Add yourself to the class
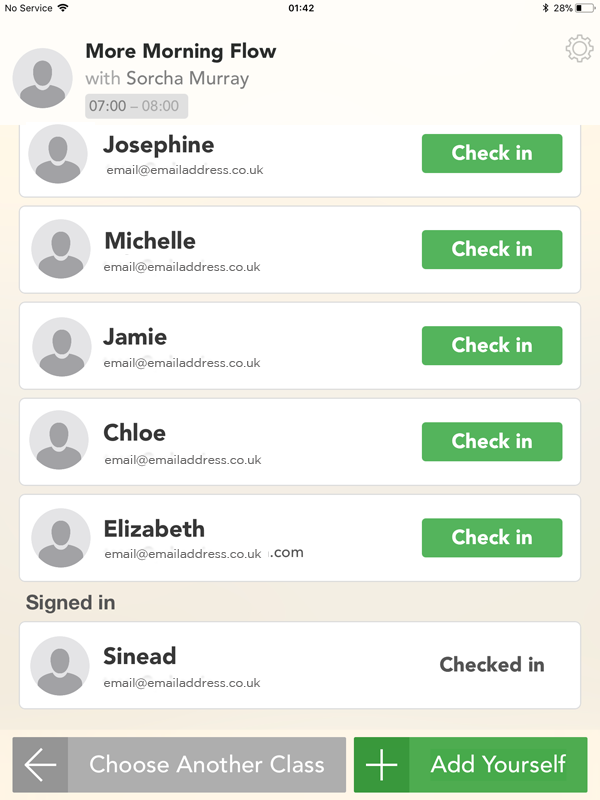600x800 pixels. click(x=470, y=764)
